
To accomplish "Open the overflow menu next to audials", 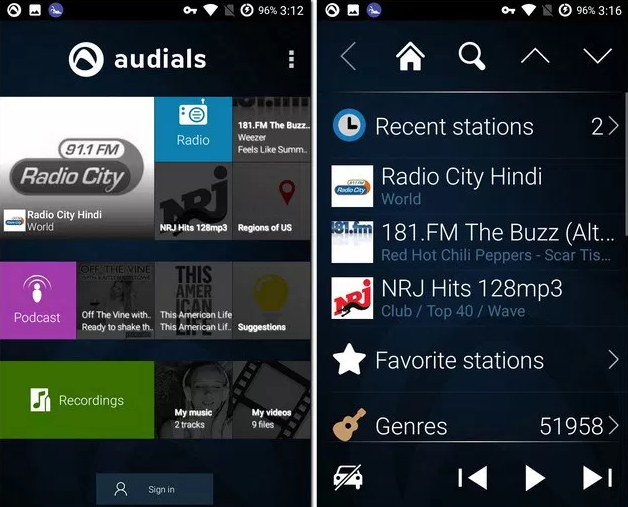I will [291, 59].
